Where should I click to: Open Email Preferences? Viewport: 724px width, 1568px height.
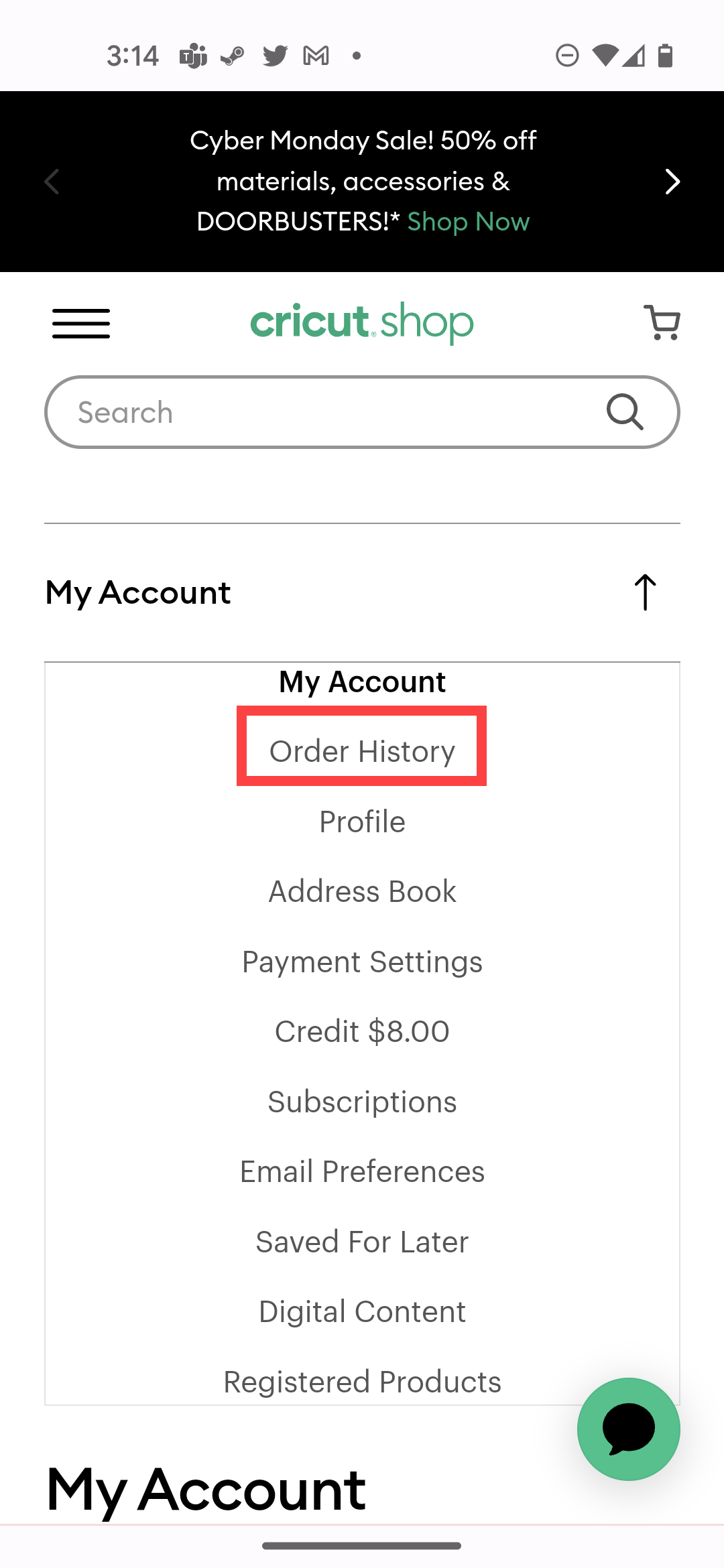coord(362,1171)
